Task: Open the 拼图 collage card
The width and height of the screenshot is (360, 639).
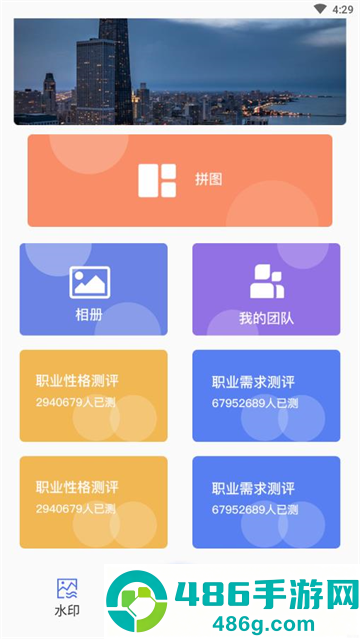Action: coord(180,181)
